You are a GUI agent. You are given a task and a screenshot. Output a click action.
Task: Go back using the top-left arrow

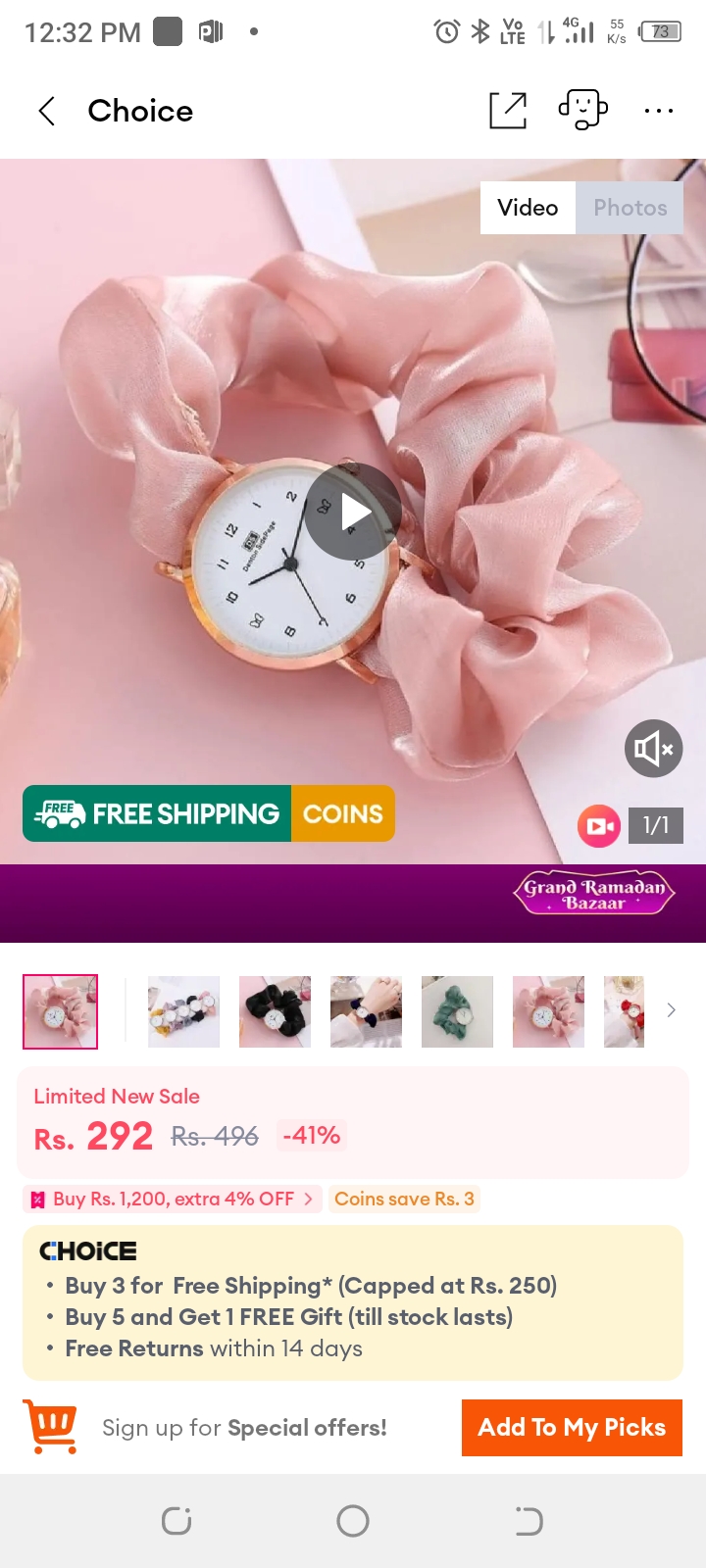point(46,111)
